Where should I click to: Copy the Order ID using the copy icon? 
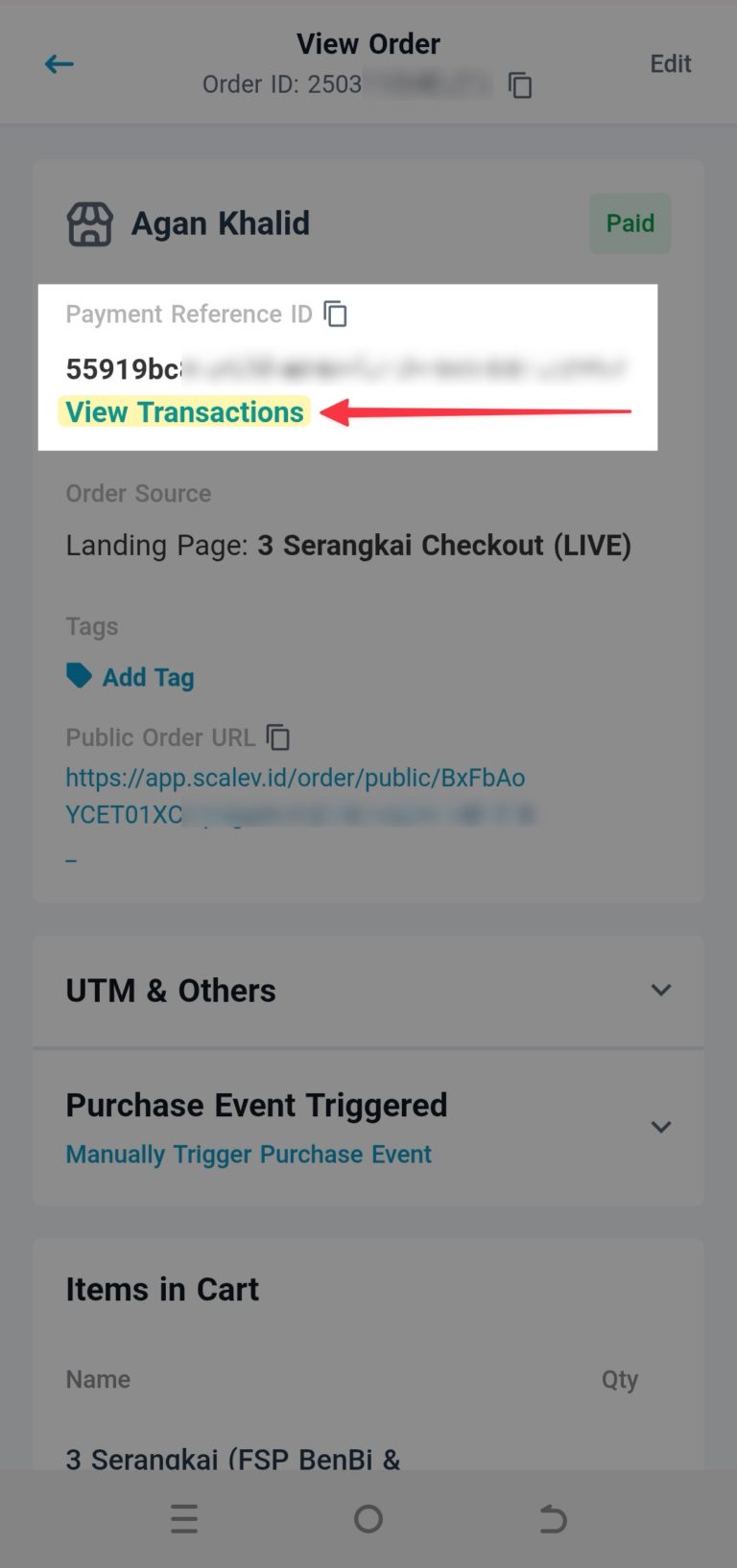coord(519,85)
